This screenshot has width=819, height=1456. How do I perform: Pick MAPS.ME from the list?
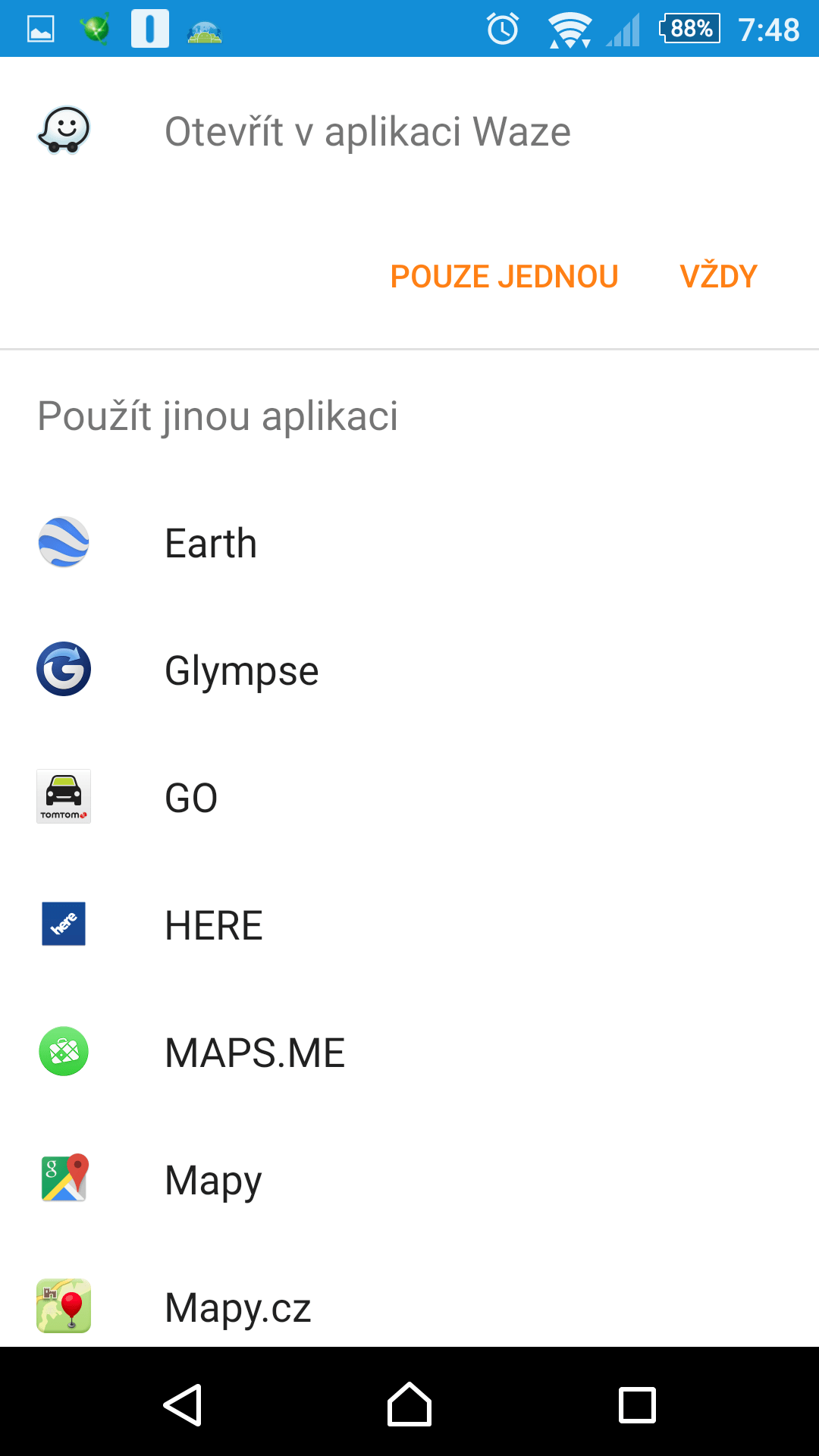409,1053
